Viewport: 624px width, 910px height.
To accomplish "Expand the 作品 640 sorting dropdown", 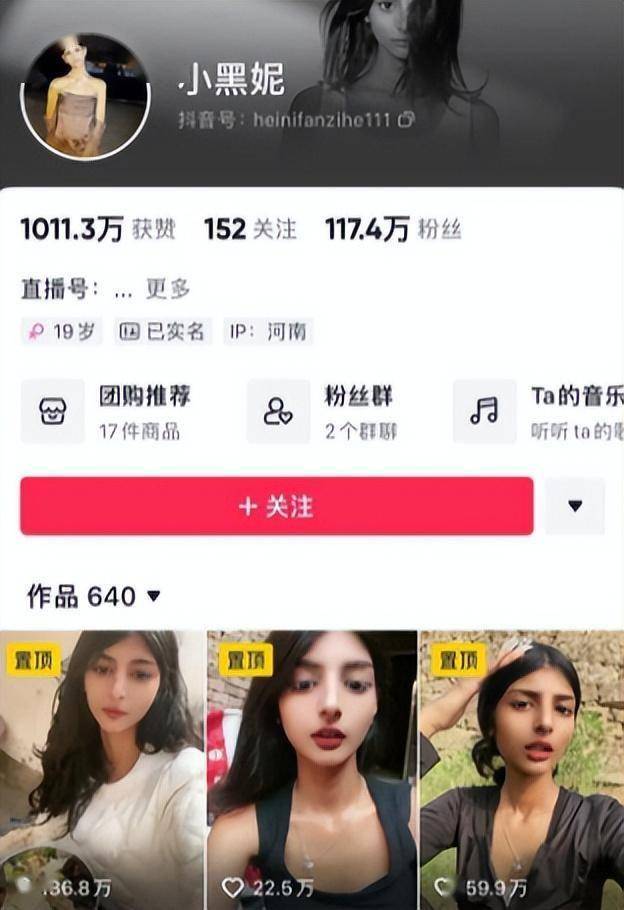I will 153,597.
